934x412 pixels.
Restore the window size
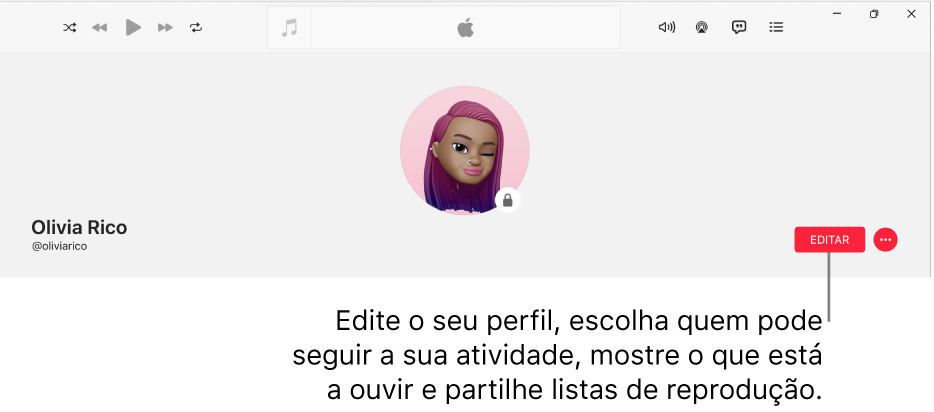coord(873,14)
